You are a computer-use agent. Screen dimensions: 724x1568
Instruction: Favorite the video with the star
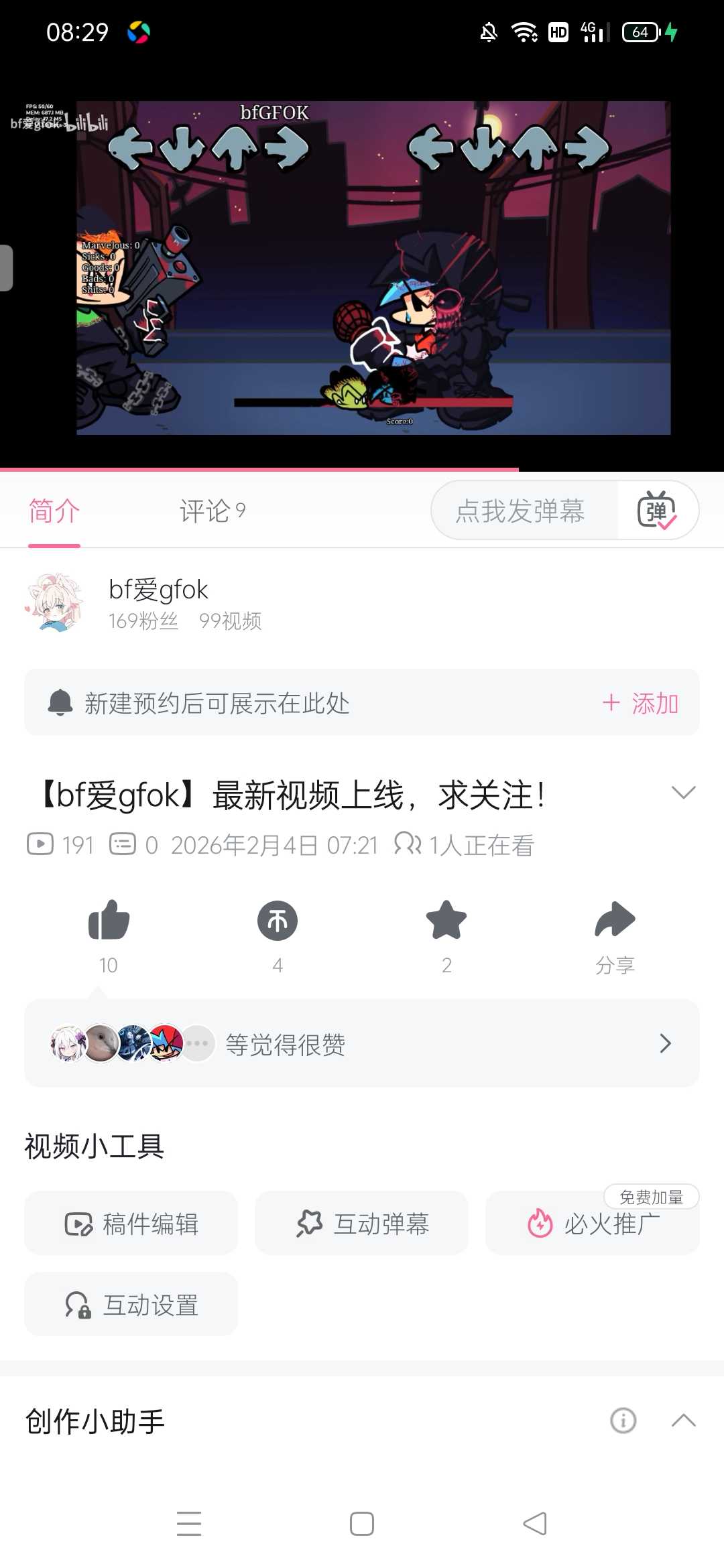(x=446, y=921)
